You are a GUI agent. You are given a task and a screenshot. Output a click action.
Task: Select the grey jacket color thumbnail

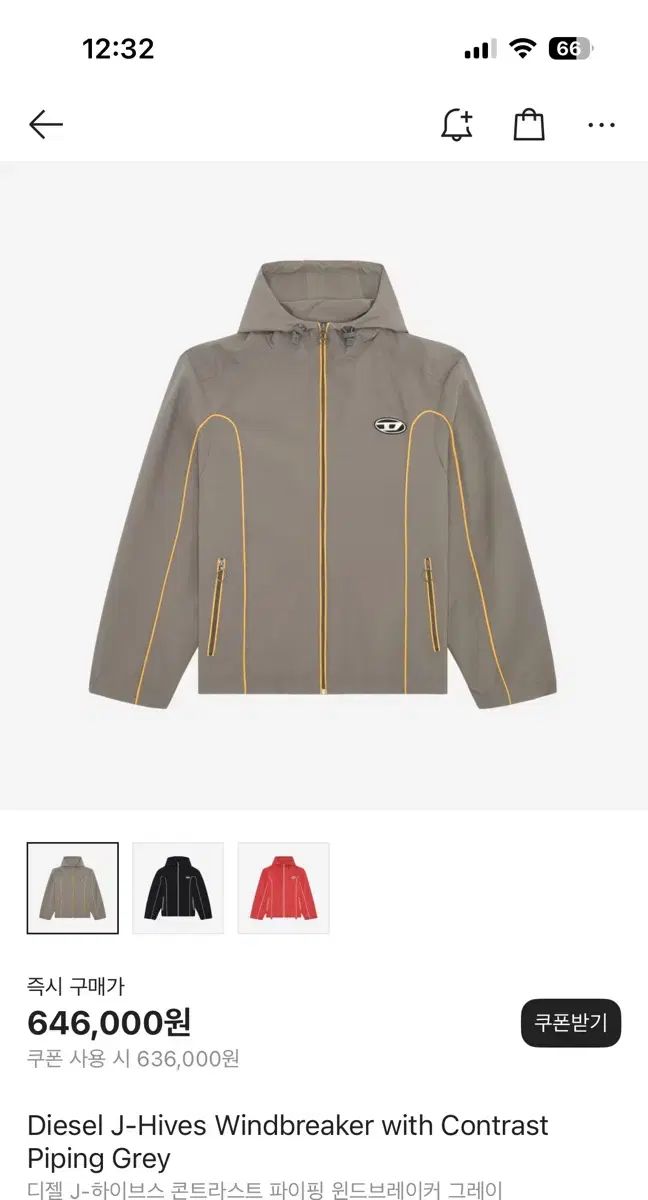tap(73, 888)
